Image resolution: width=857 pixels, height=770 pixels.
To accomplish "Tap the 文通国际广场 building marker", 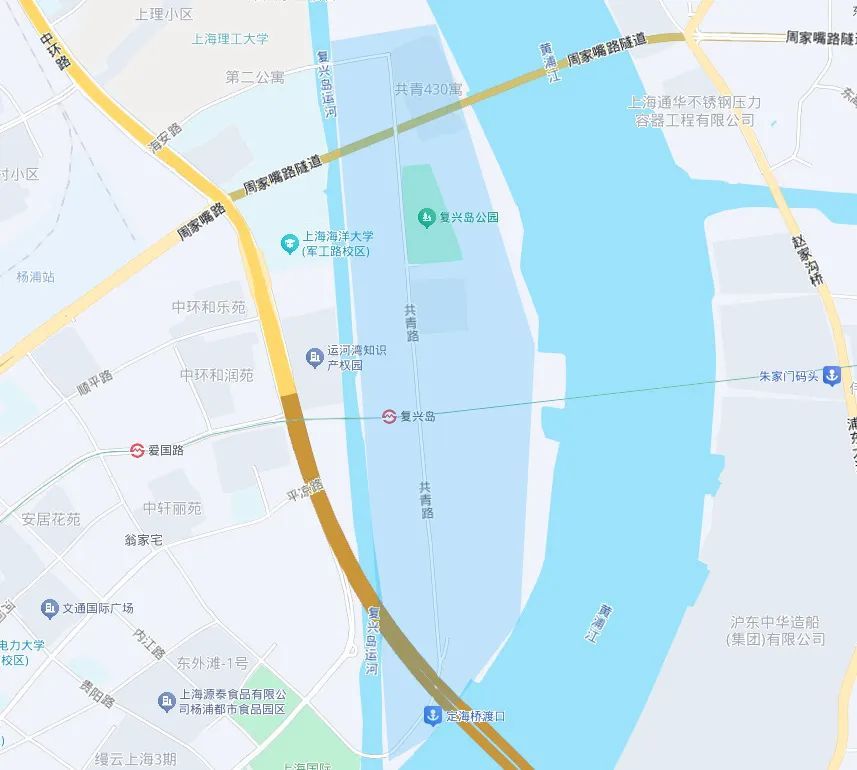I will 49,608.
